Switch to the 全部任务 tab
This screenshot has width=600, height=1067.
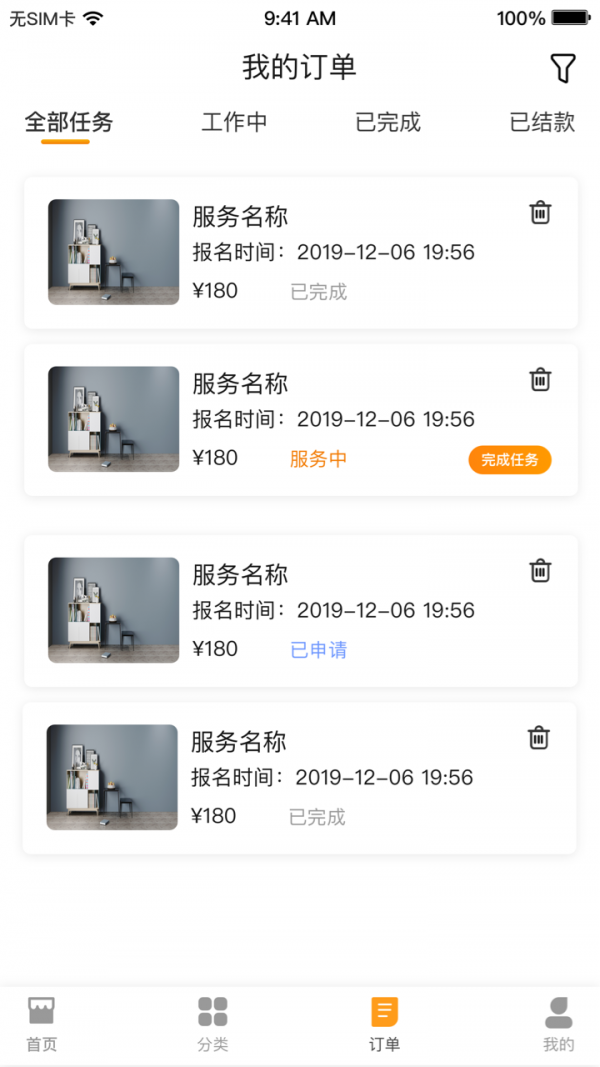pyautogui.click(x=69, y=123)
